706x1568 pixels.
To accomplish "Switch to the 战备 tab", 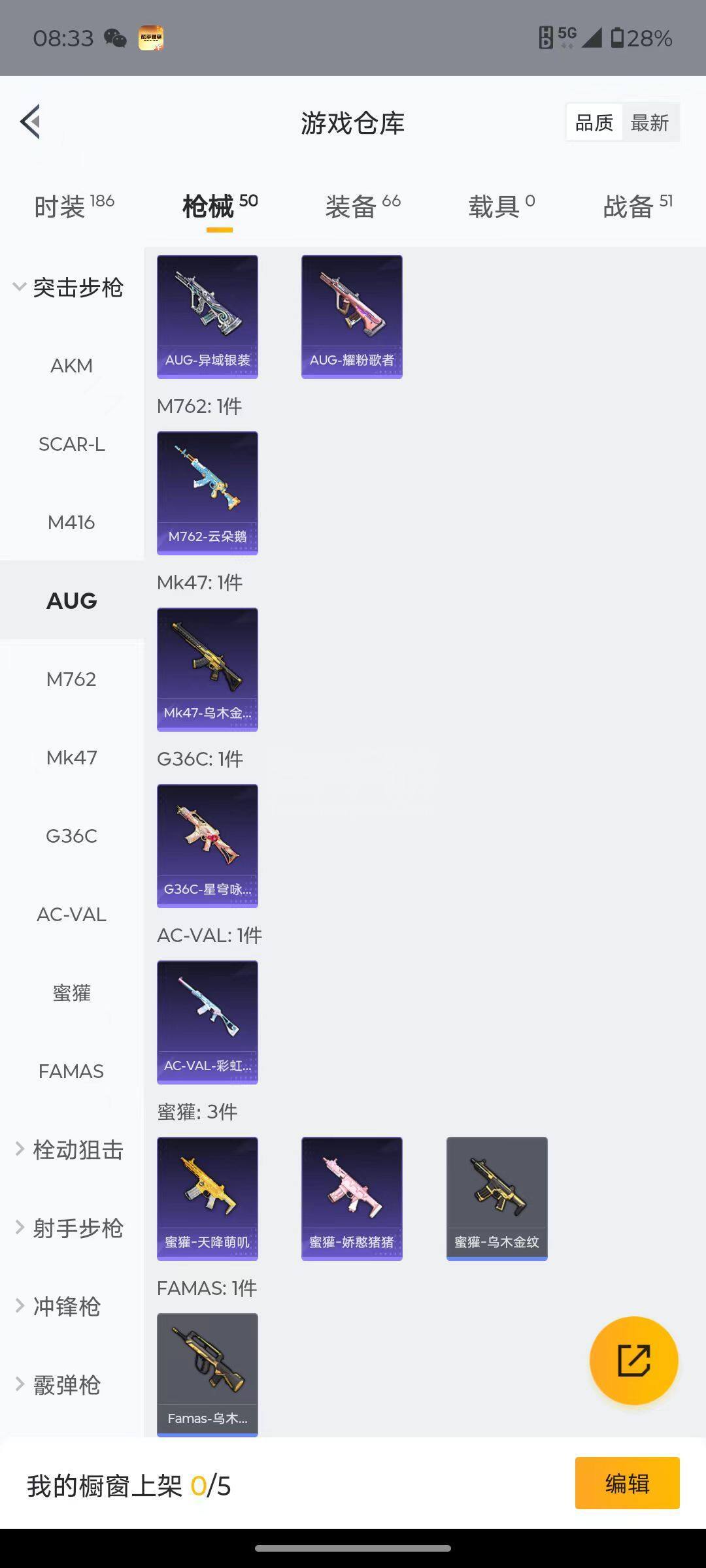I will [x=637, y=206].
